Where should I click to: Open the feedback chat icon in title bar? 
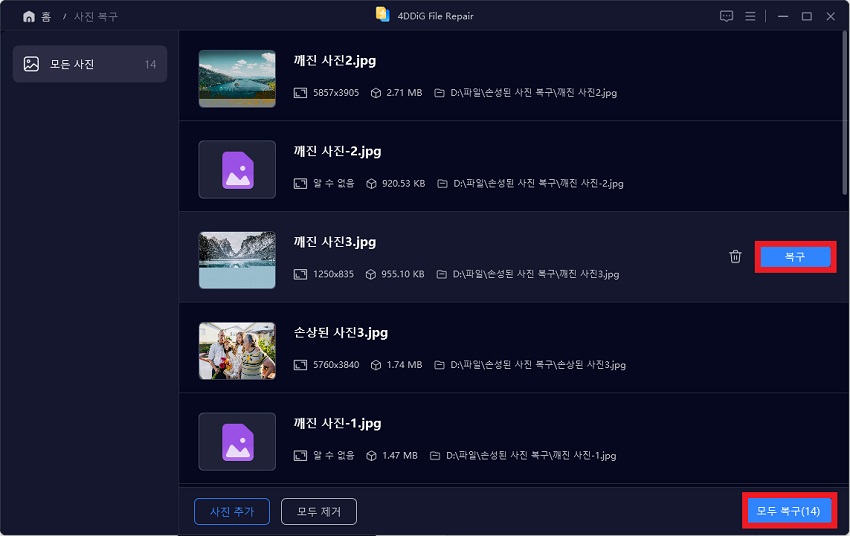(x=726, y=16)
